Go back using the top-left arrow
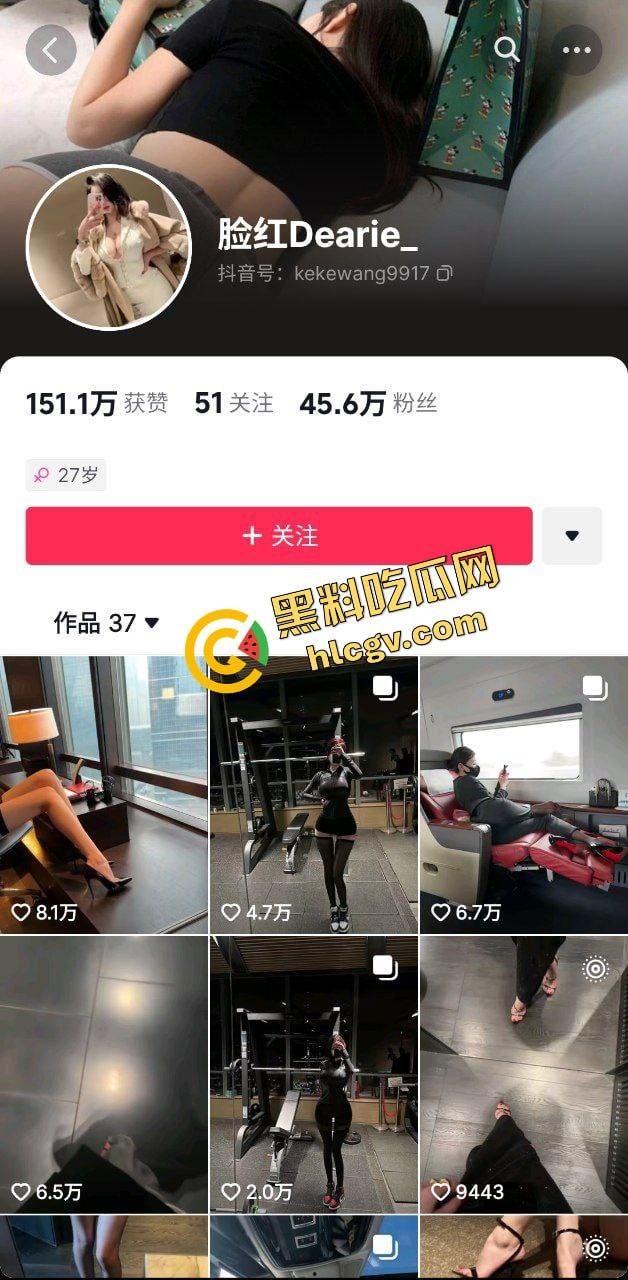This screenshot has height=1280, width=628. click(x=51, y=50)
